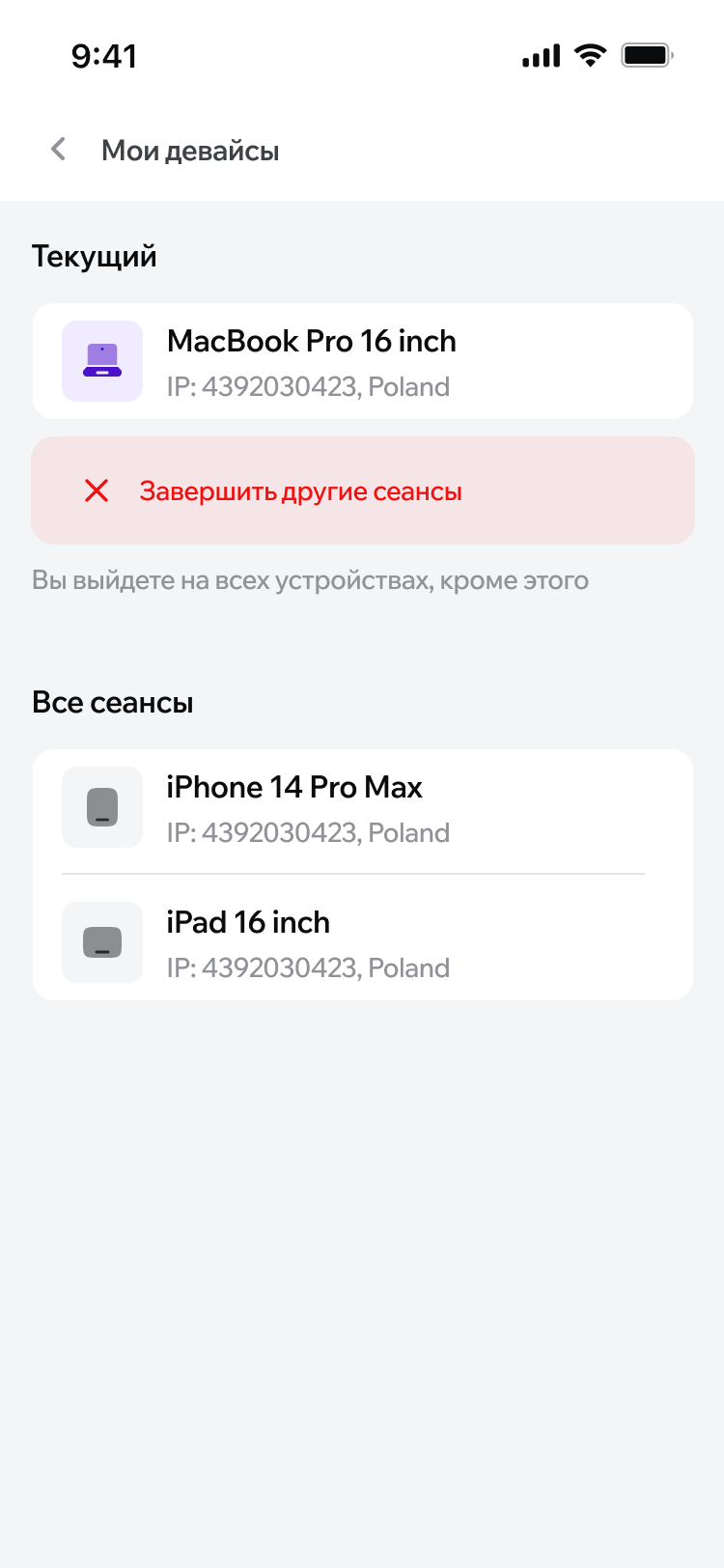The image size is (724, 1568).
Task: Go back from Мои девайсы
Action: point(59,149)
